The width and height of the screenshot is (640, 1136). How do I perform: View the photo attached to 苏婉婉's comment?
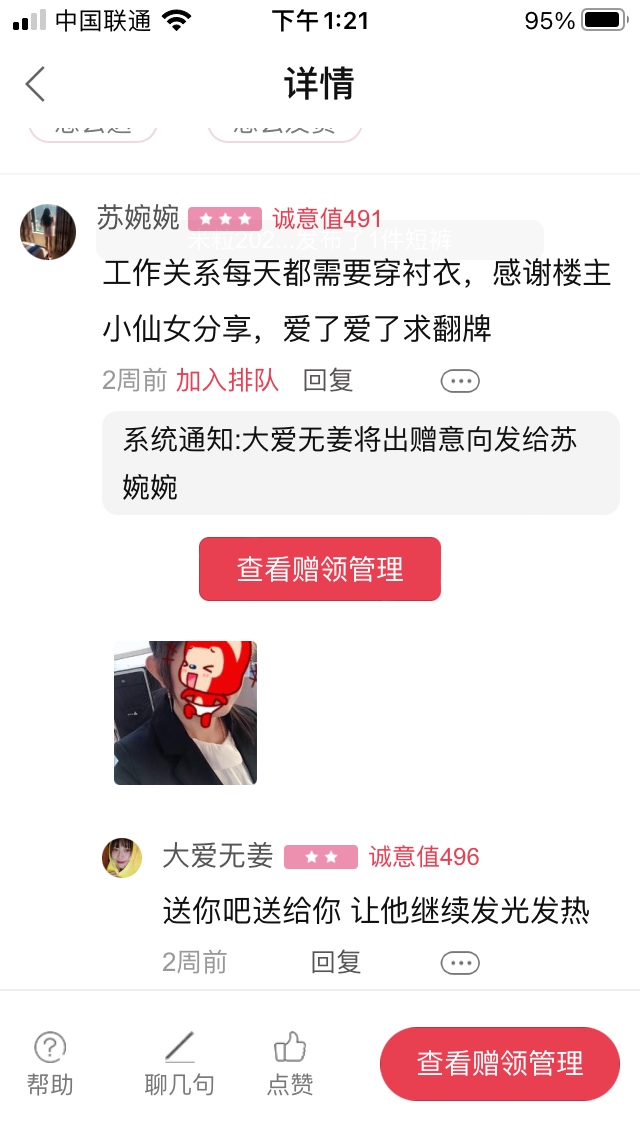click(185, 713)
